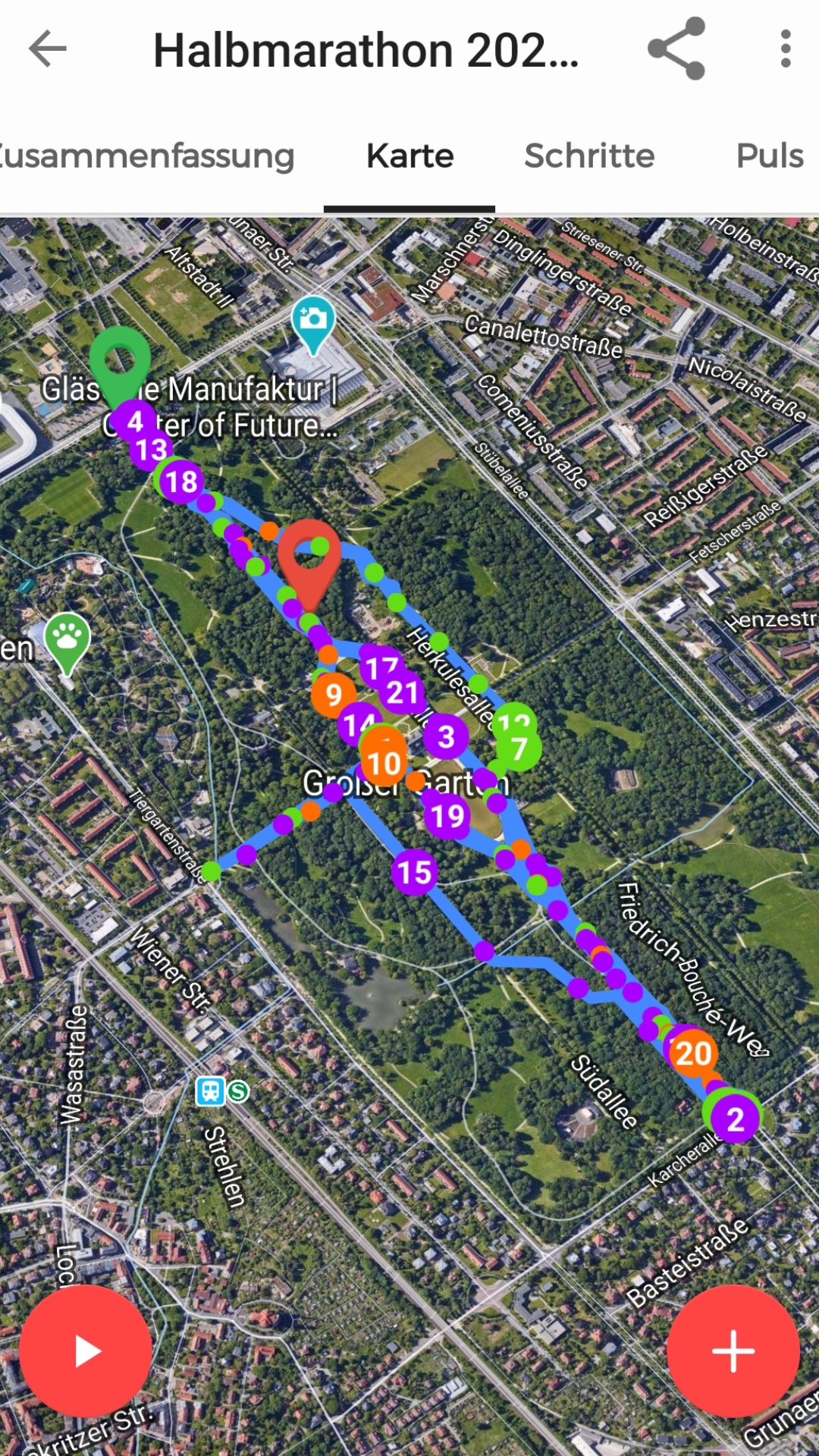Go back using the arrow icon
The image size is (819, 1456).
click(x=48, y=49)
